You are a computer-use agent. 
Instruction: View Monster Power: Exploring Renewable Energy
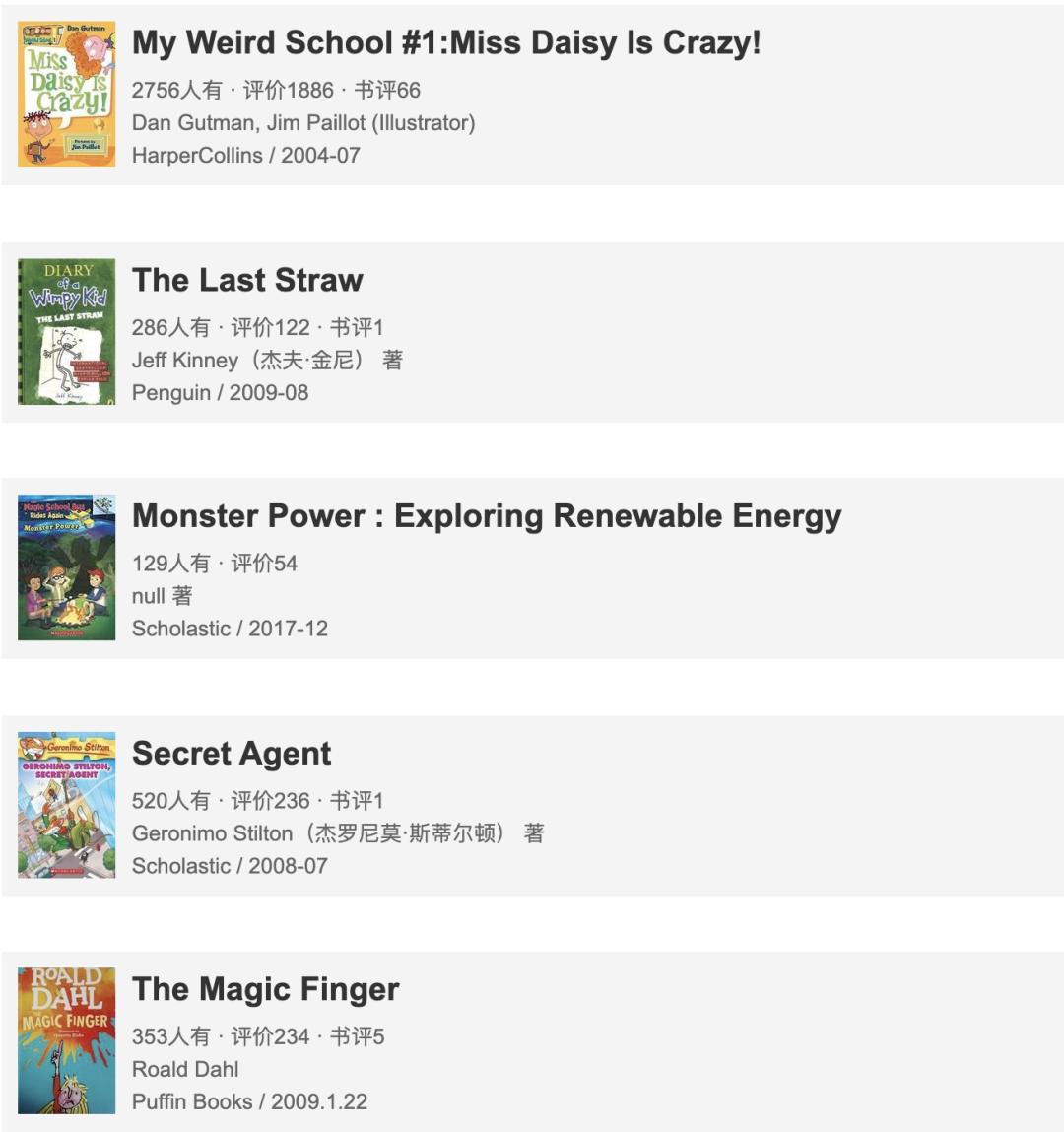(x=487, y=517)
